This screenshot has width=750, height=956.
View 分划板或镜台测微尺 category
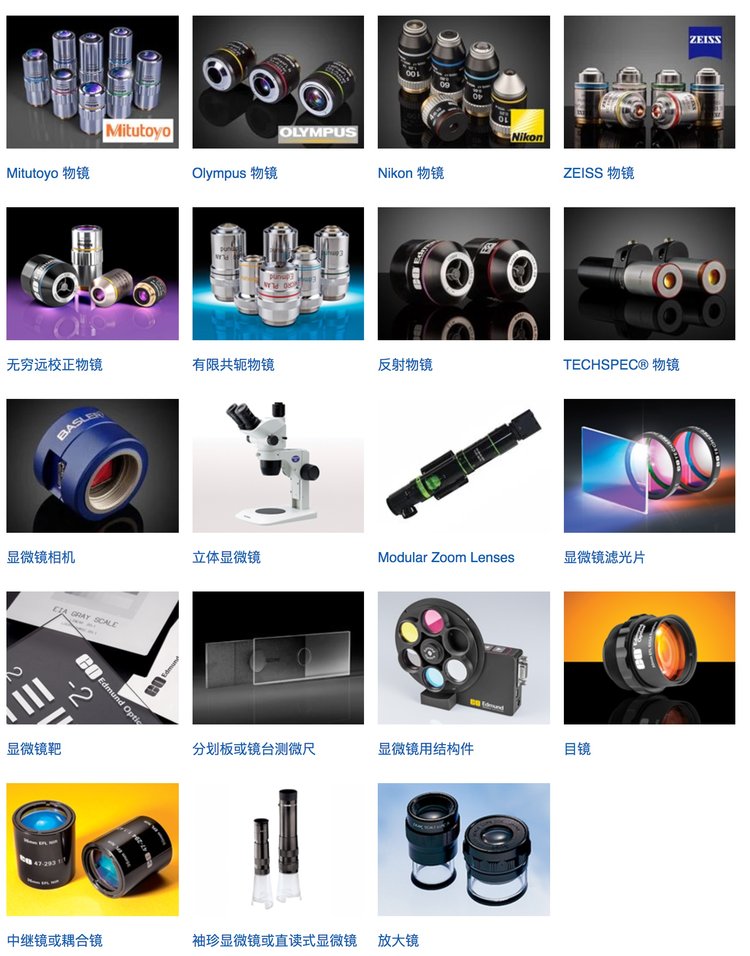(x=278, y=658)
